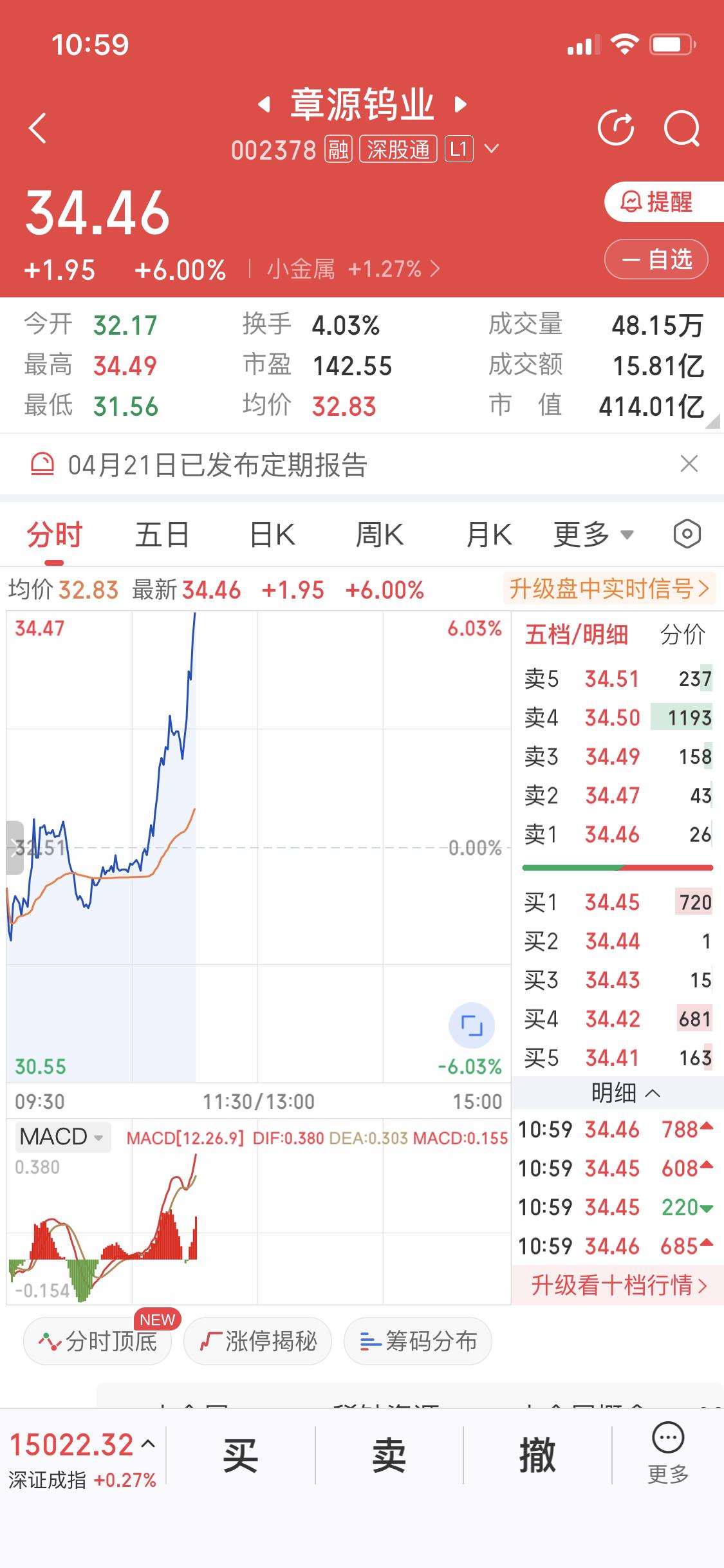Screen dimensions: 724x1568
Task: Click the chart settings target icon
Action: pyautogui.click(x=686, y=534)
